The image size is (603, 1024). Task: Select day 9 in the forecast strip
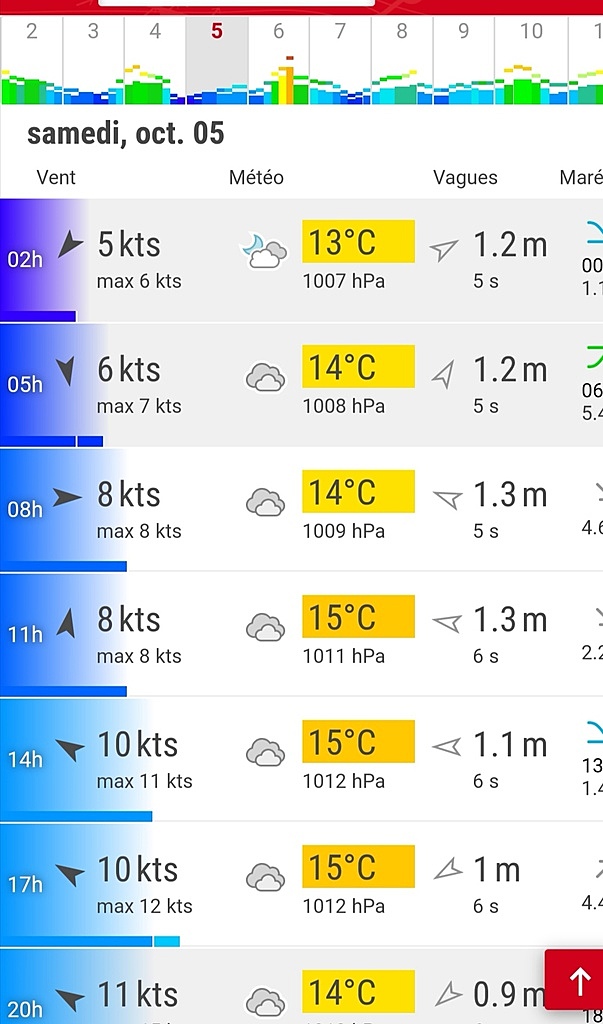coord(464,60)
